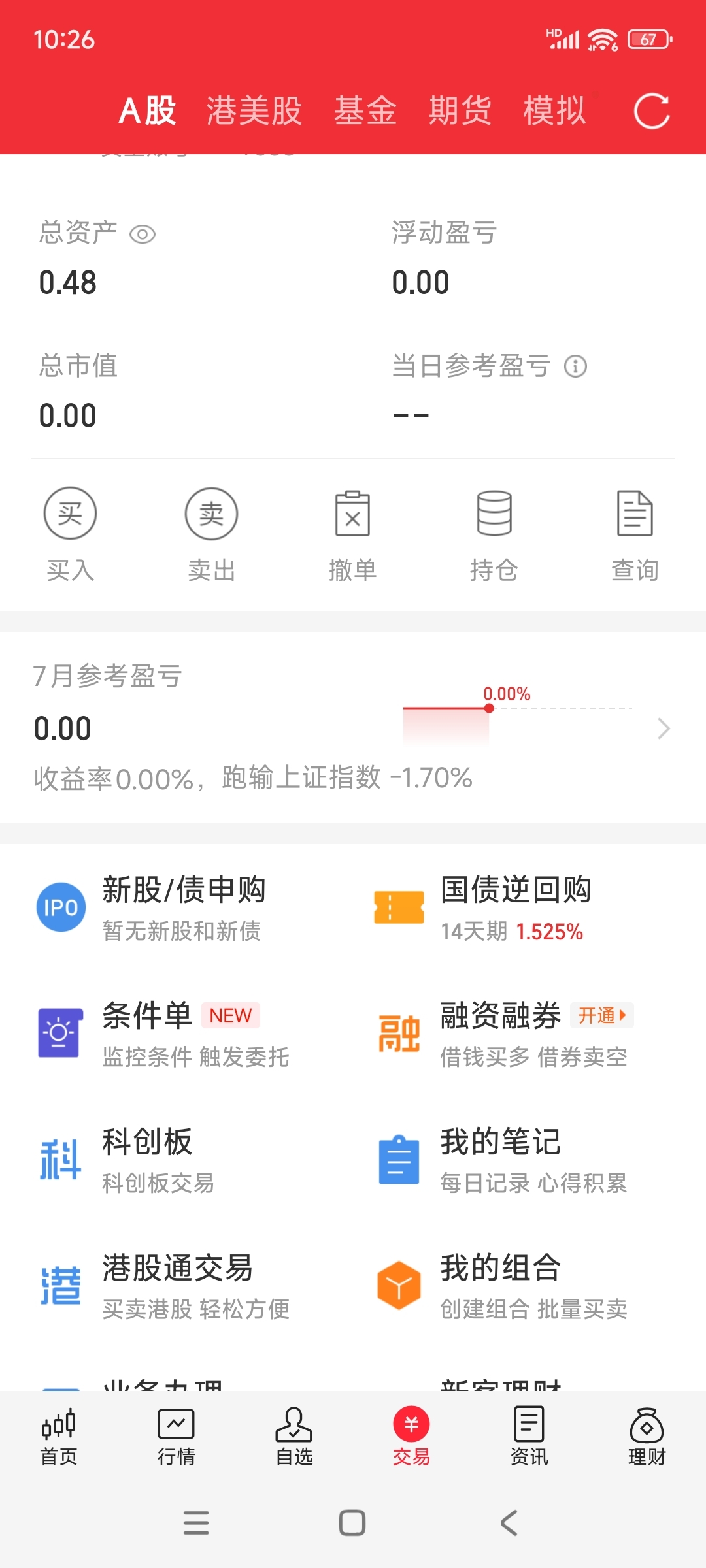Refresh the account data
Image resolution: width=706 pixels, height=1568 pixels.
pyautogui.click(x=652, y=111)
